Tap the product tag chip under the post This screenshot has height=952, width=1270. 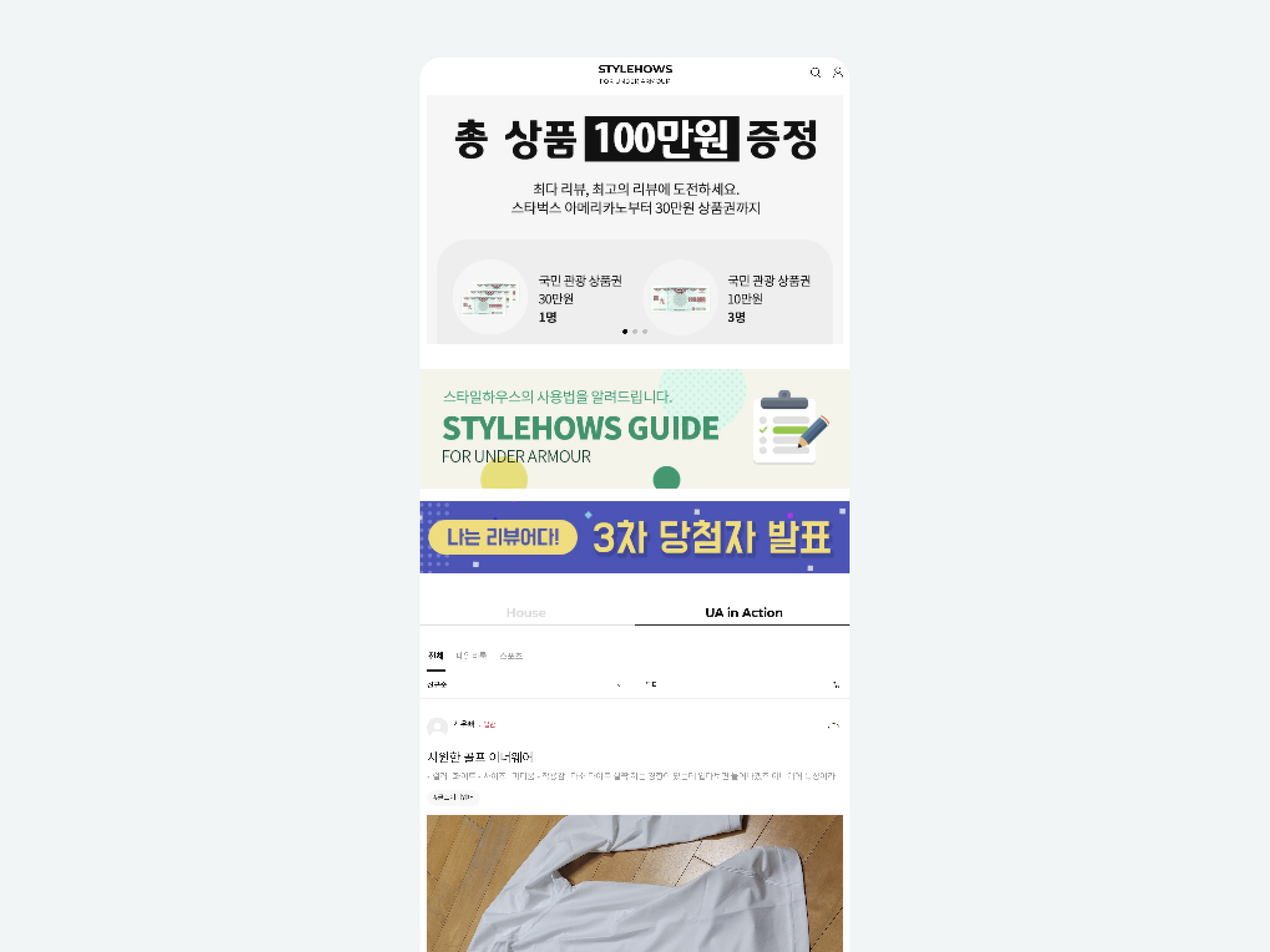click(x=453, y=797)
